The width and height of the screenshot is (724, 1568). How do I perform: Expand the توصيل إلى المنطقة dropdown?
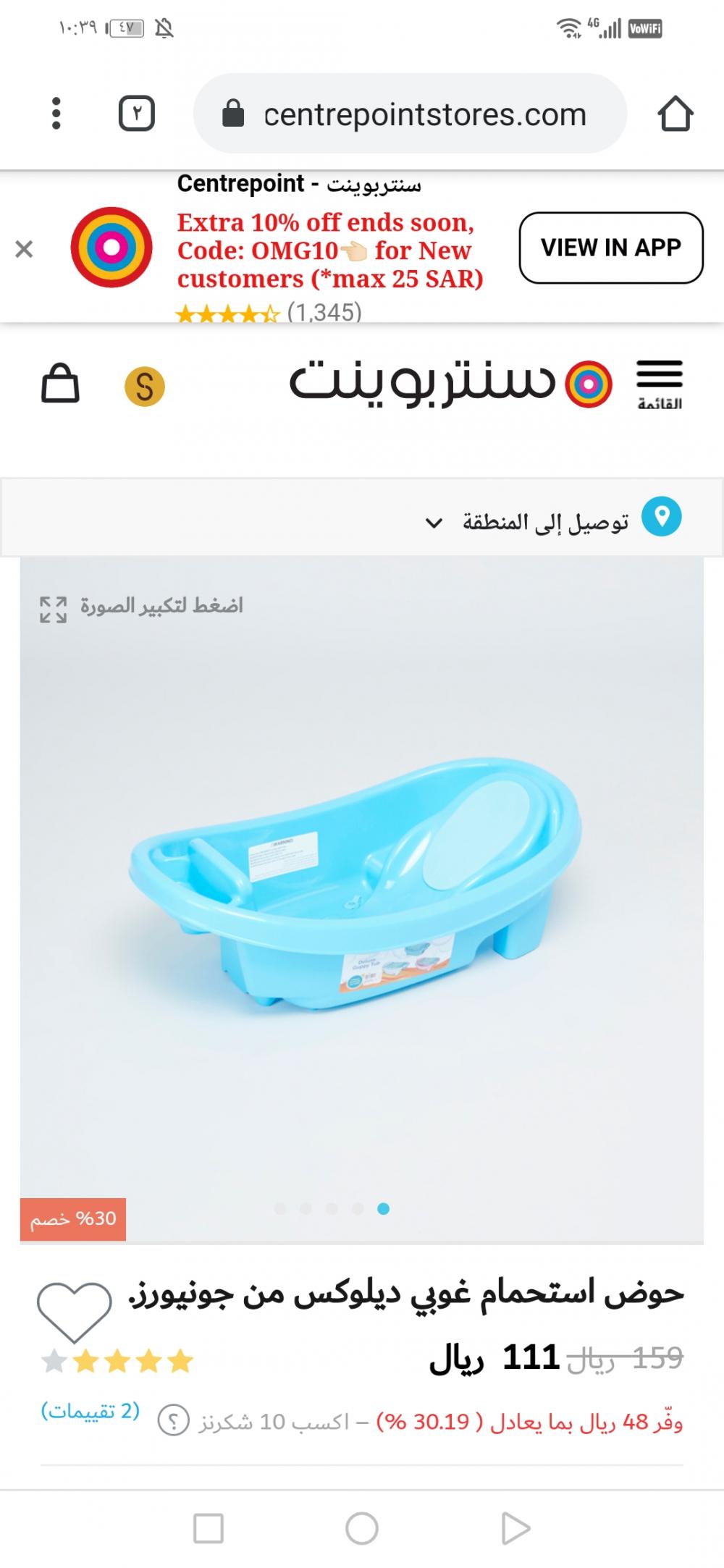(433, 523)
